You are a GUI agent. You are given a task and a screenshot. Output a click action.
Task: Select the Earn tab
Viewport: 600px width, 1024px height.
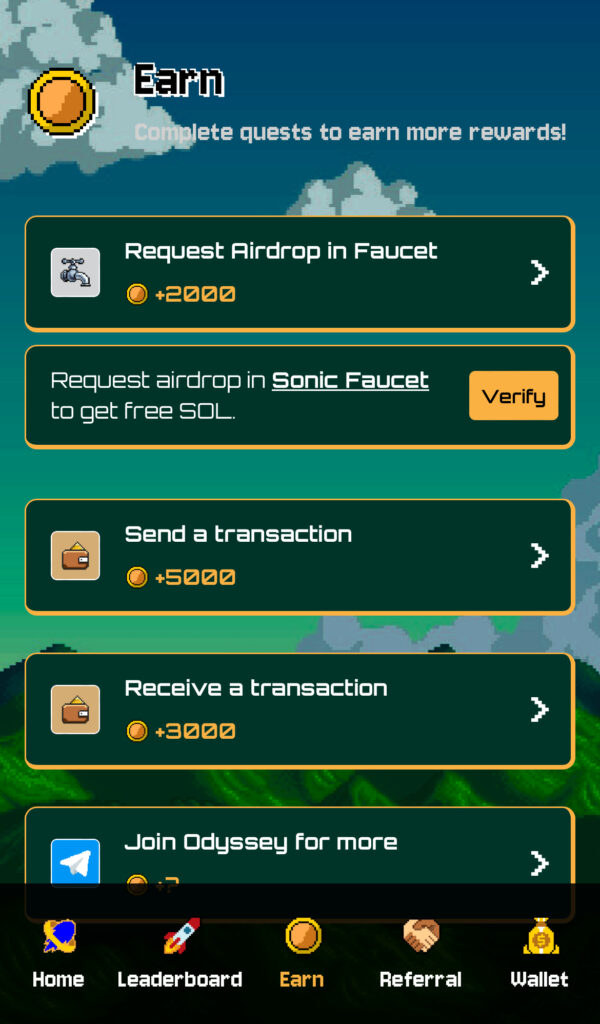(x=302, y=955)
